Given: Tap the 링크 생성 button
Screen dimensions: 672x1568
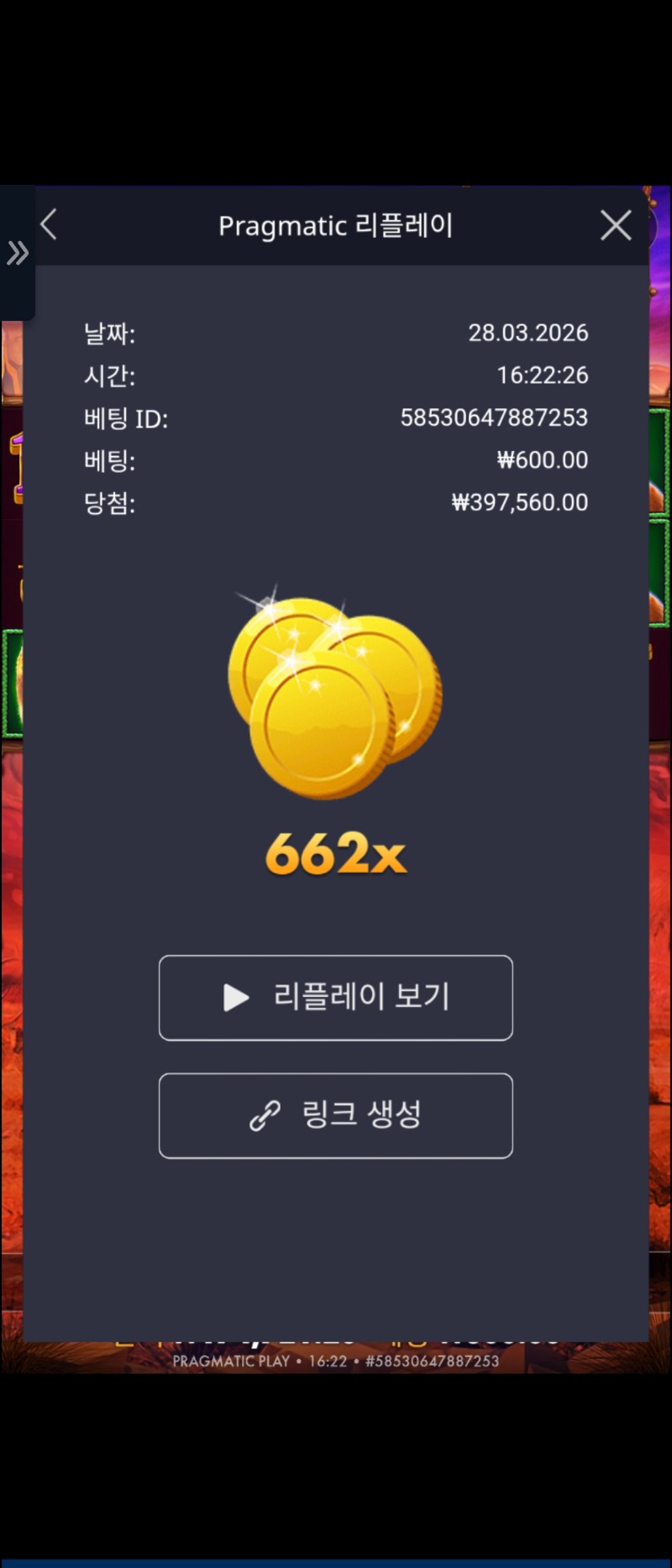Looking at the screenshot, I should pos(336,1115).
